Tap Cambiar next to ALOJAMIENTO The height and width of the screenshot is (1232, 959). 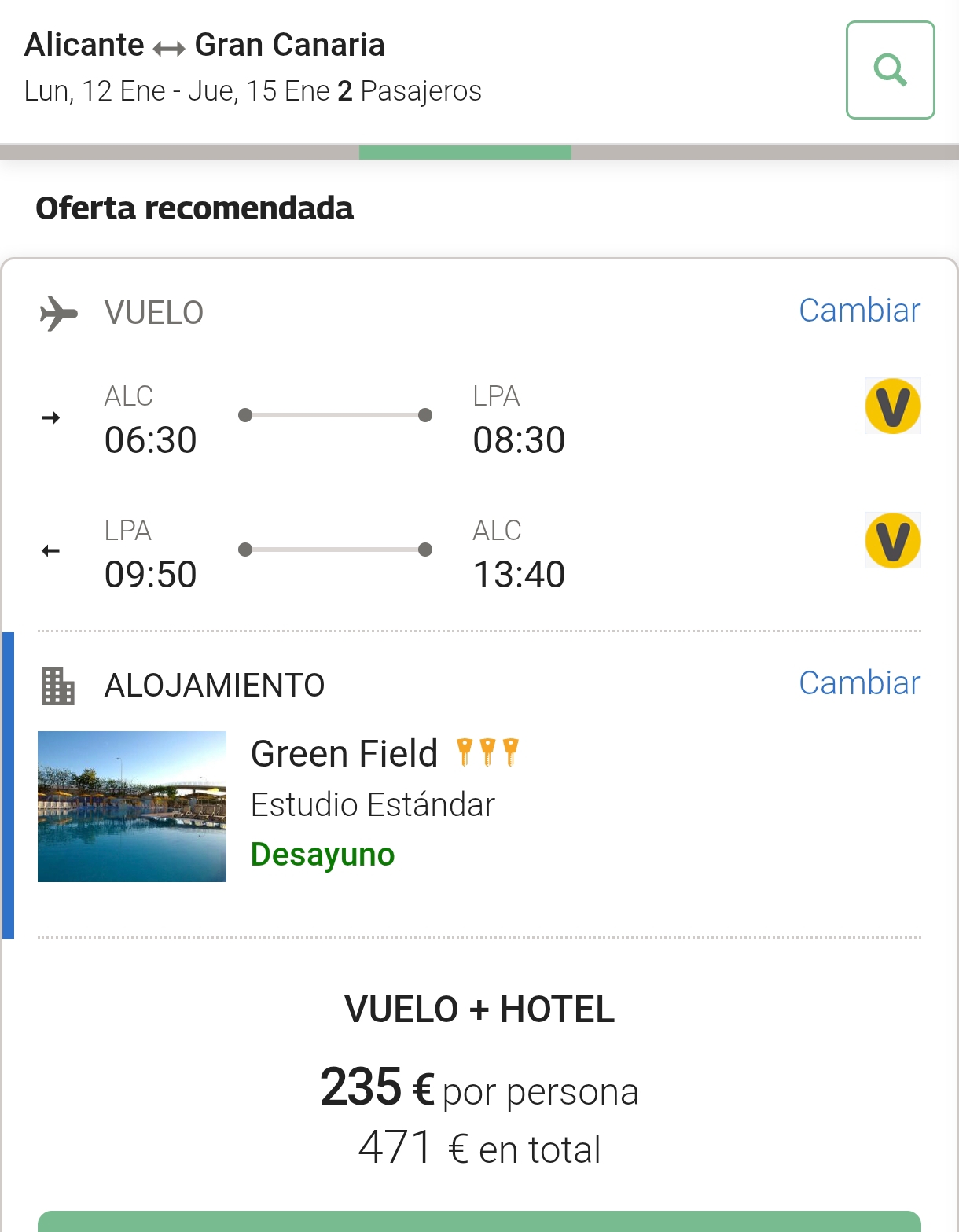[x=859, y=683]
